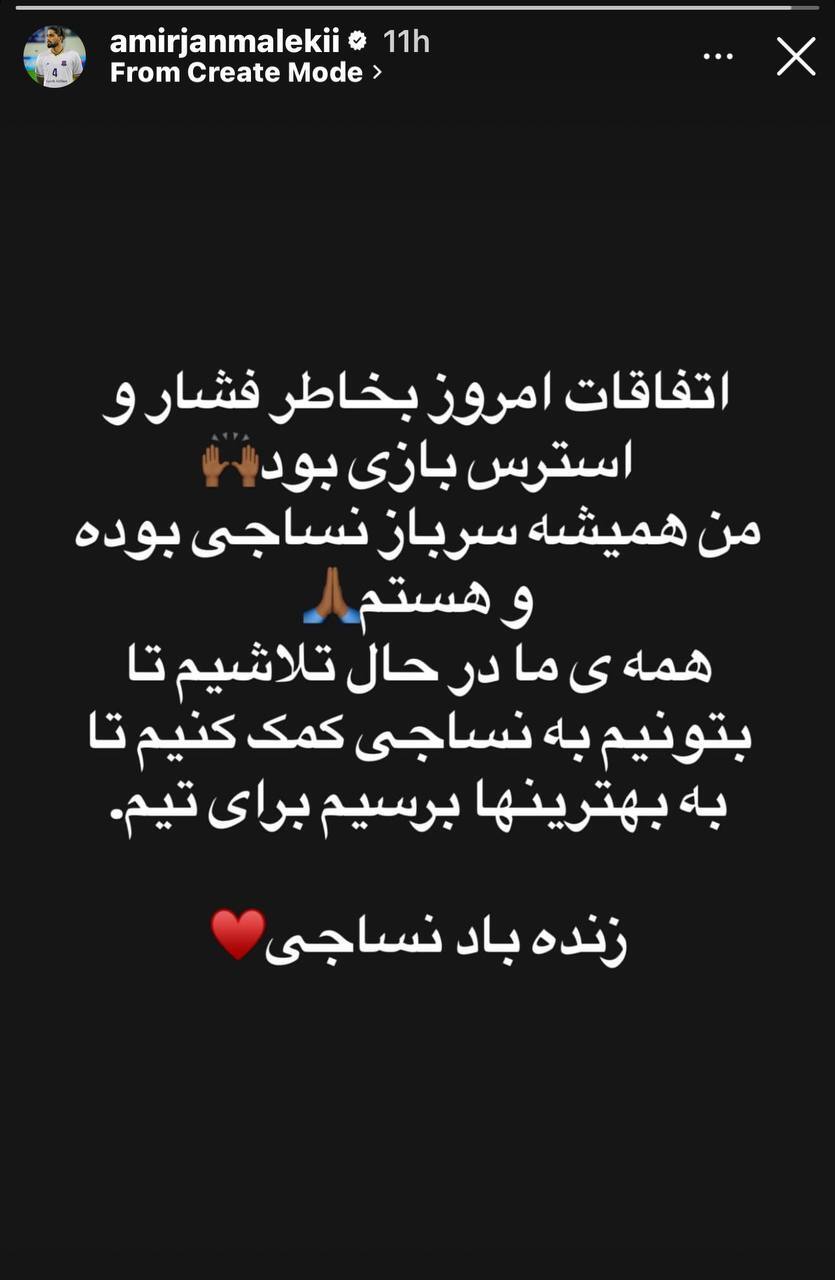Click the 11h timestamp
Screen dimensions: 835x1280
[402, 42]
